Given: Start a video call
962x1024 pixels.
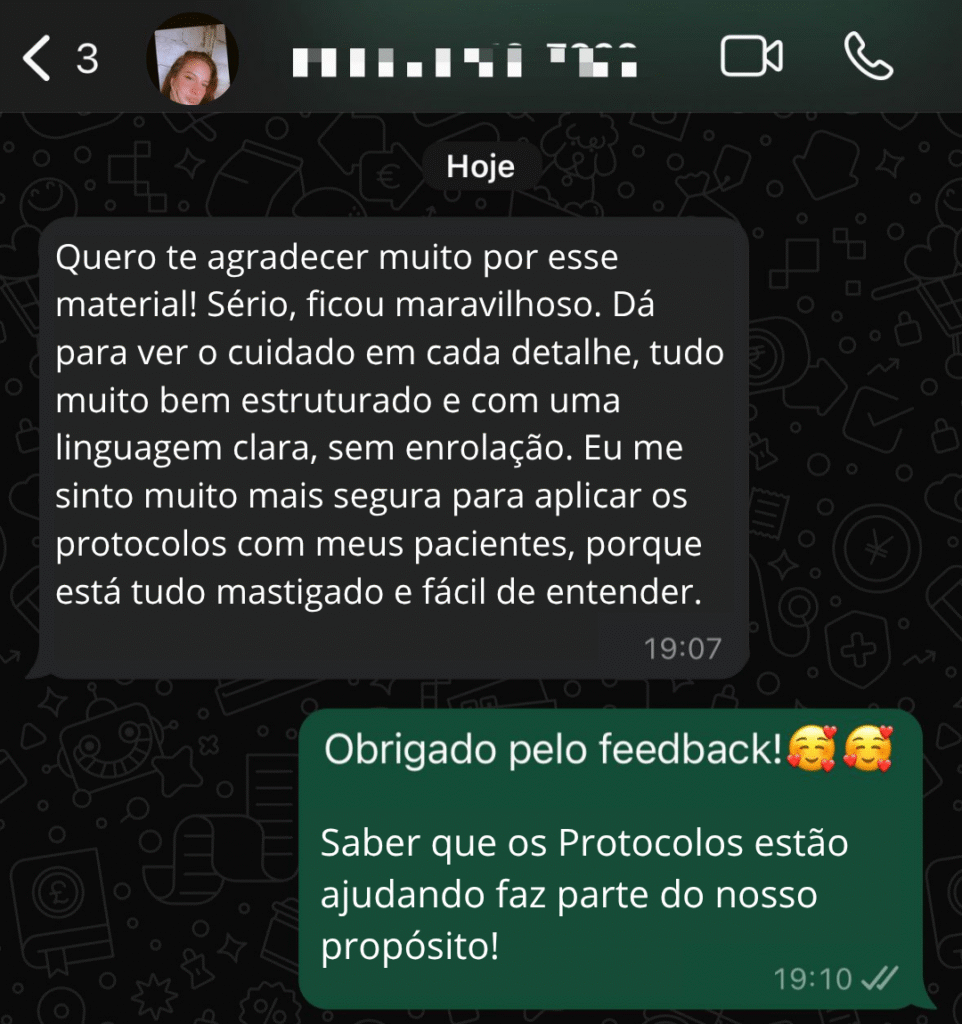Looking at the screenshot, I should coord(751,58).
